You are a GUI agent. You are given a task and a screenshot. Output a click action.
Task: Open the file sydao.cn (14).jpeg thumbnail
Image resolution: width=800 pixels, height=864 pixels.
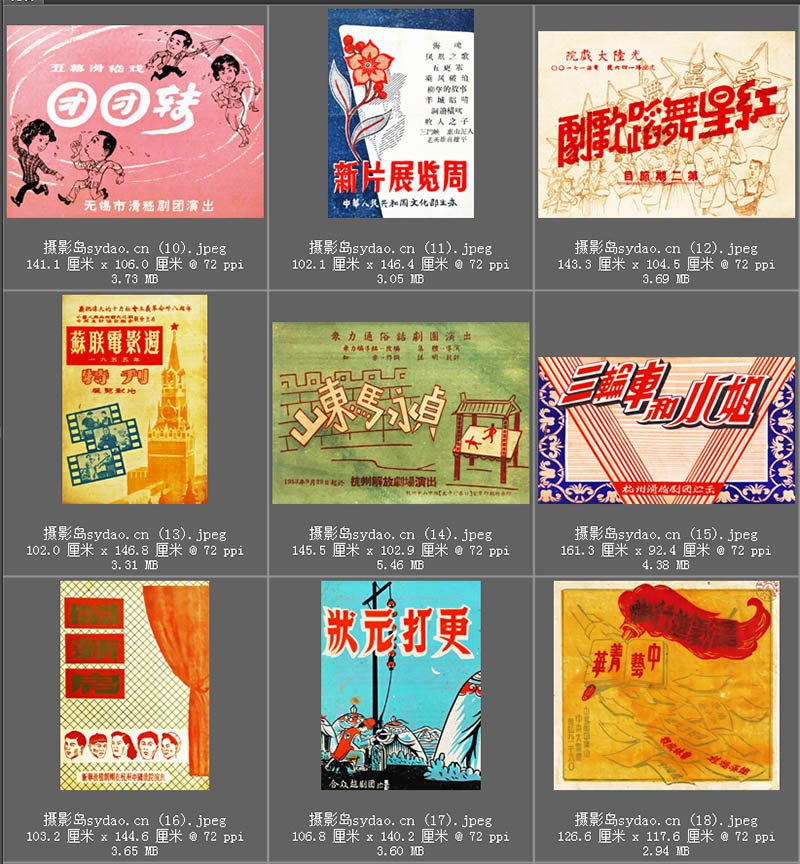click(x=400, y=412)
